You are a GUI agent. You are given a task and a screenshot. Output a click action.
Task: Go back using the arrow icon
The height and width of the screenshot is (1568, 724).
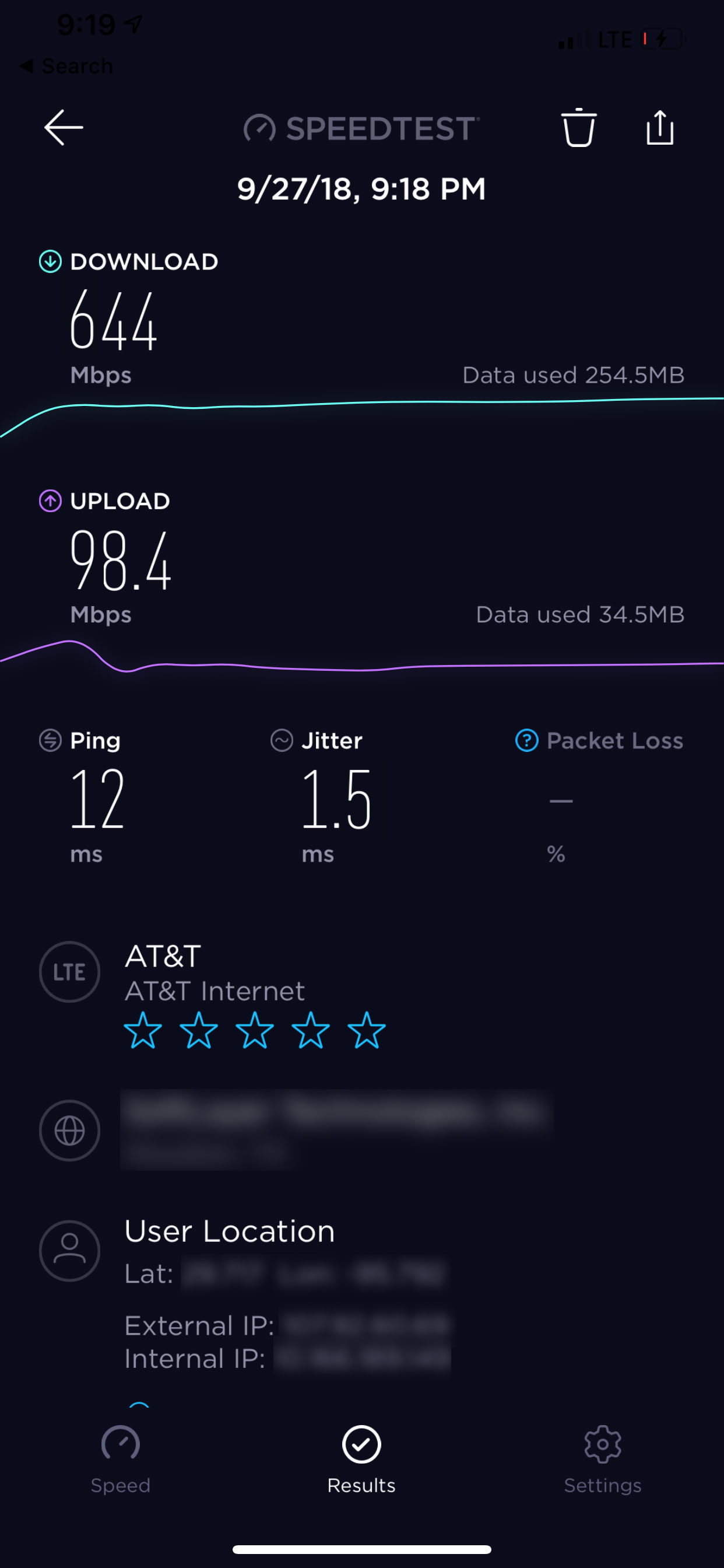[x=64, y=127]
